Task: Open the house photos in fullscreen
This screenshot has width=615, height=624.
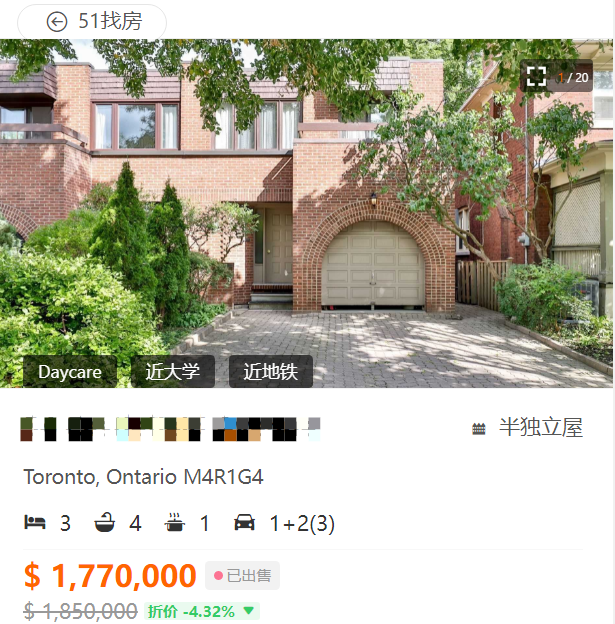Action: [537, 77]
